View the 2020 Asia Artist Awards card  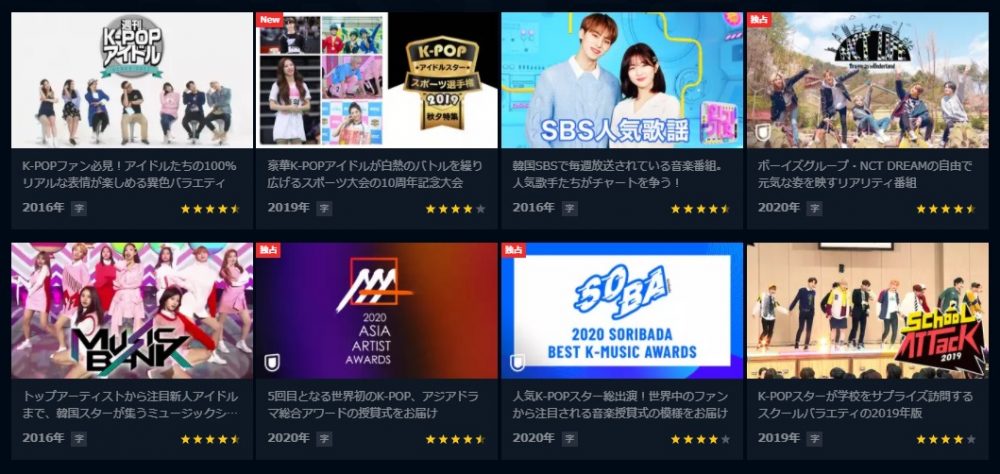pos(377,311)
